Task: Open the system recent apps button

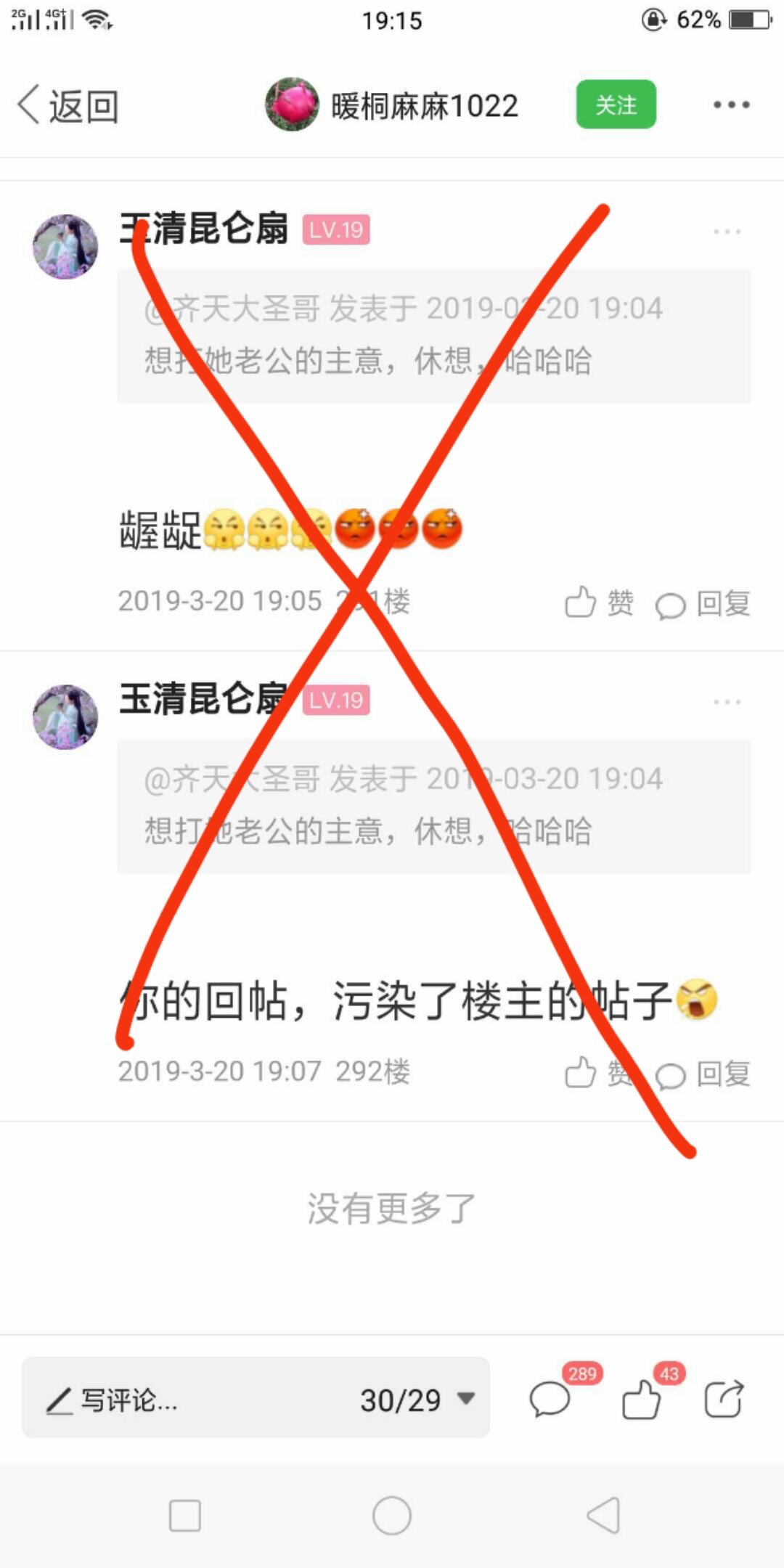Action: (x=184, y=1516)
